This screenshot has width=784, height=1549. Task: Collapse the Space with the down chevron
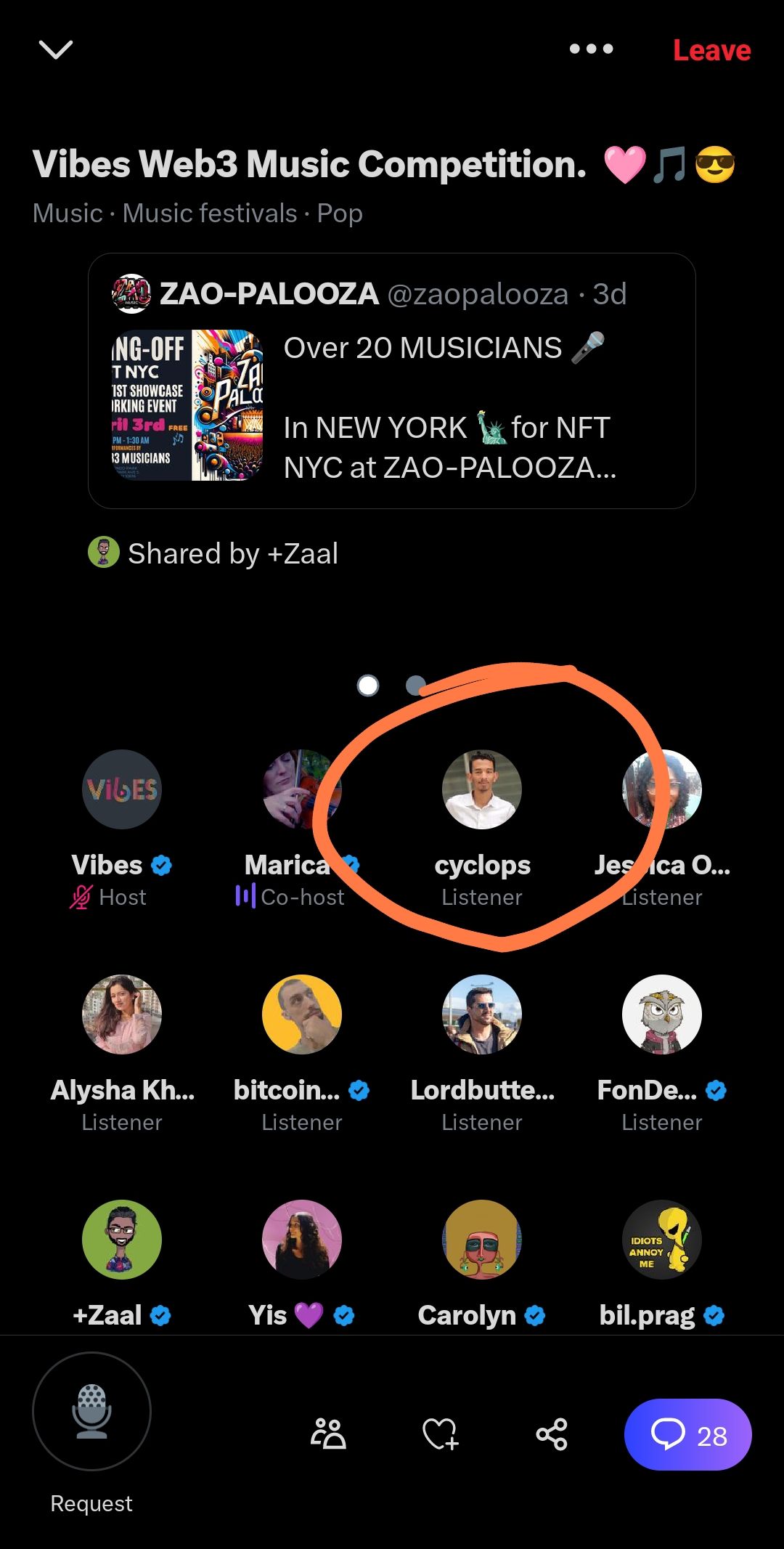coord(56,49)
